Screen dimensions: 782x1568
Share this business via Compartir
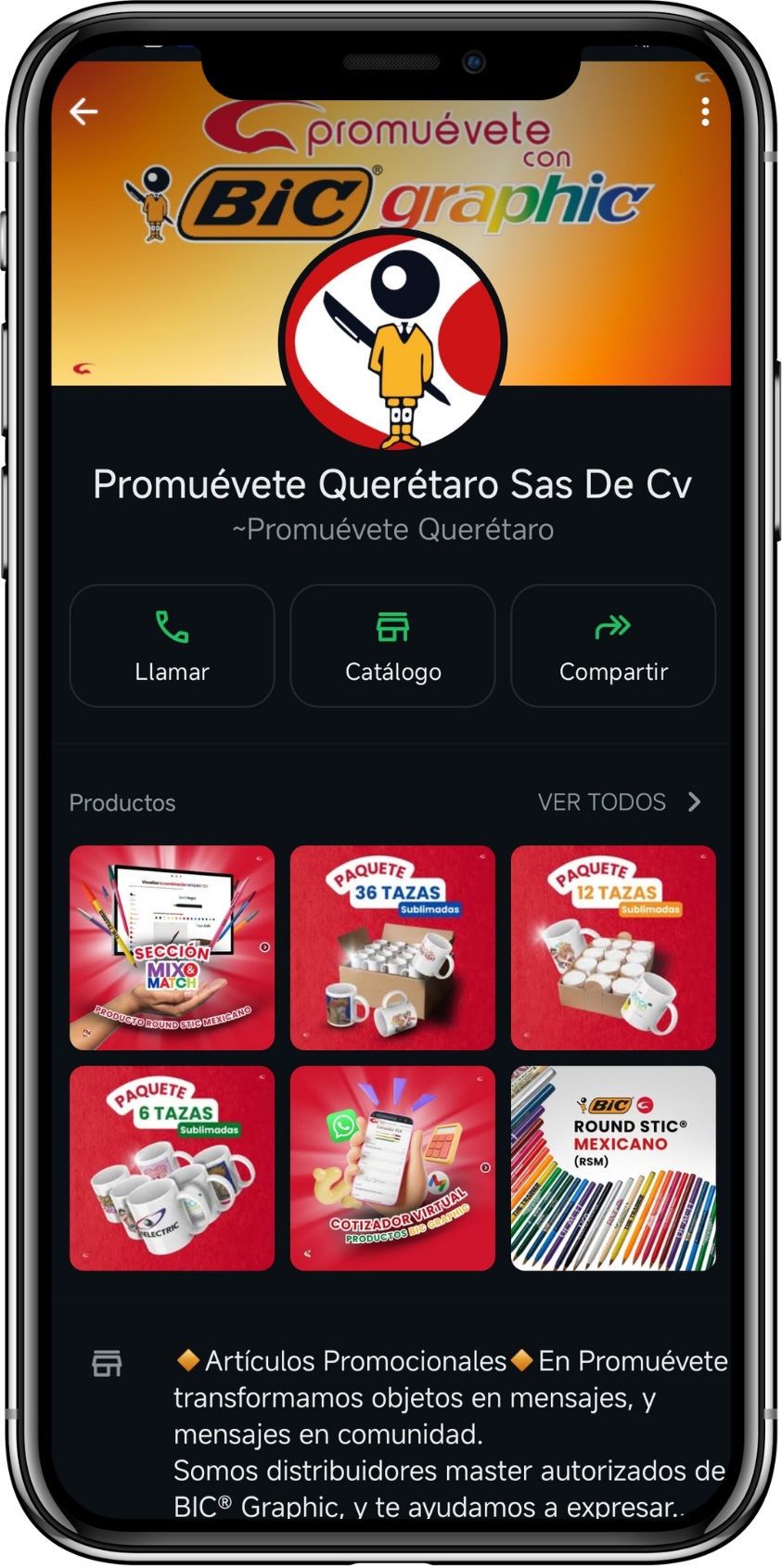tap(613, 646)
